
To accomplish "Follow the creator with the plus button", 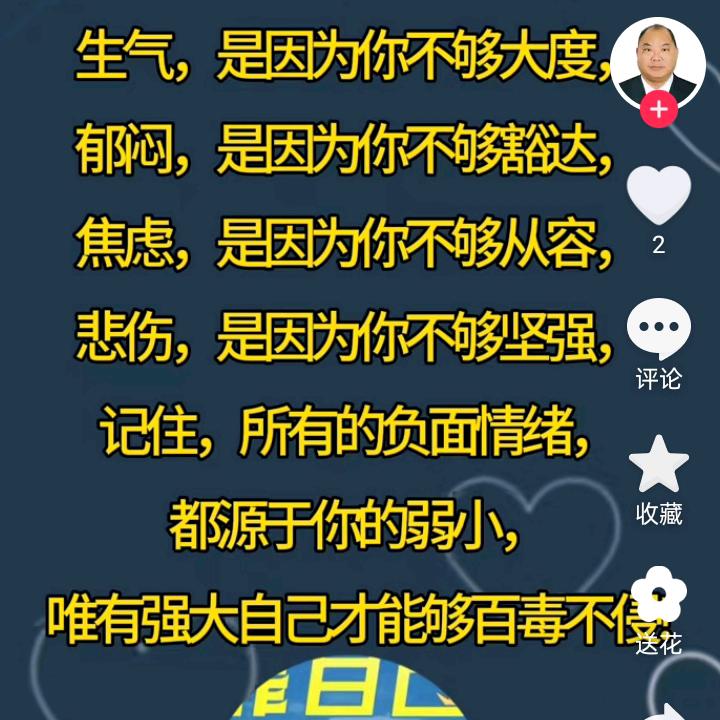I will (659, 109).
